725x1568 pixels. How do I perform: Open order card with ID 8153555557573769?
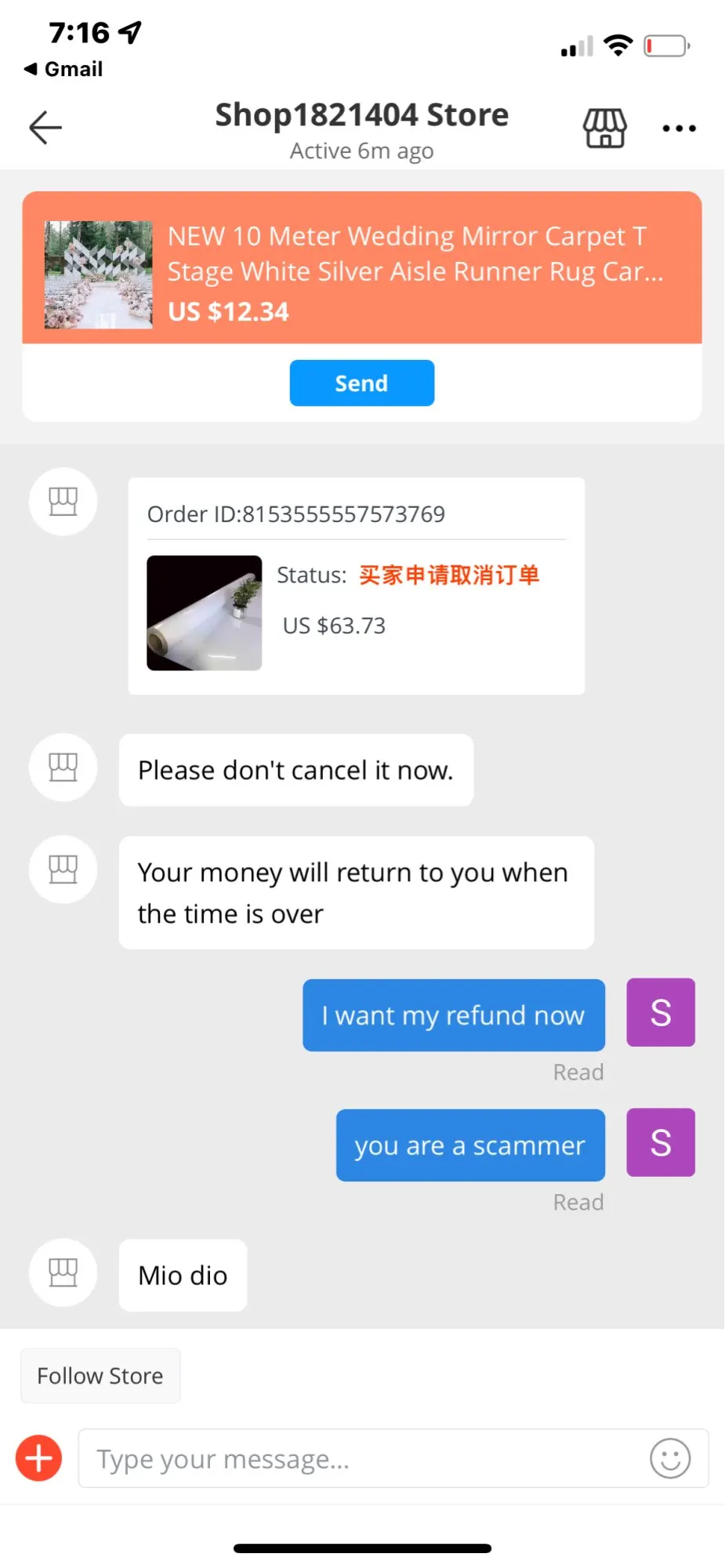[356, 586]
